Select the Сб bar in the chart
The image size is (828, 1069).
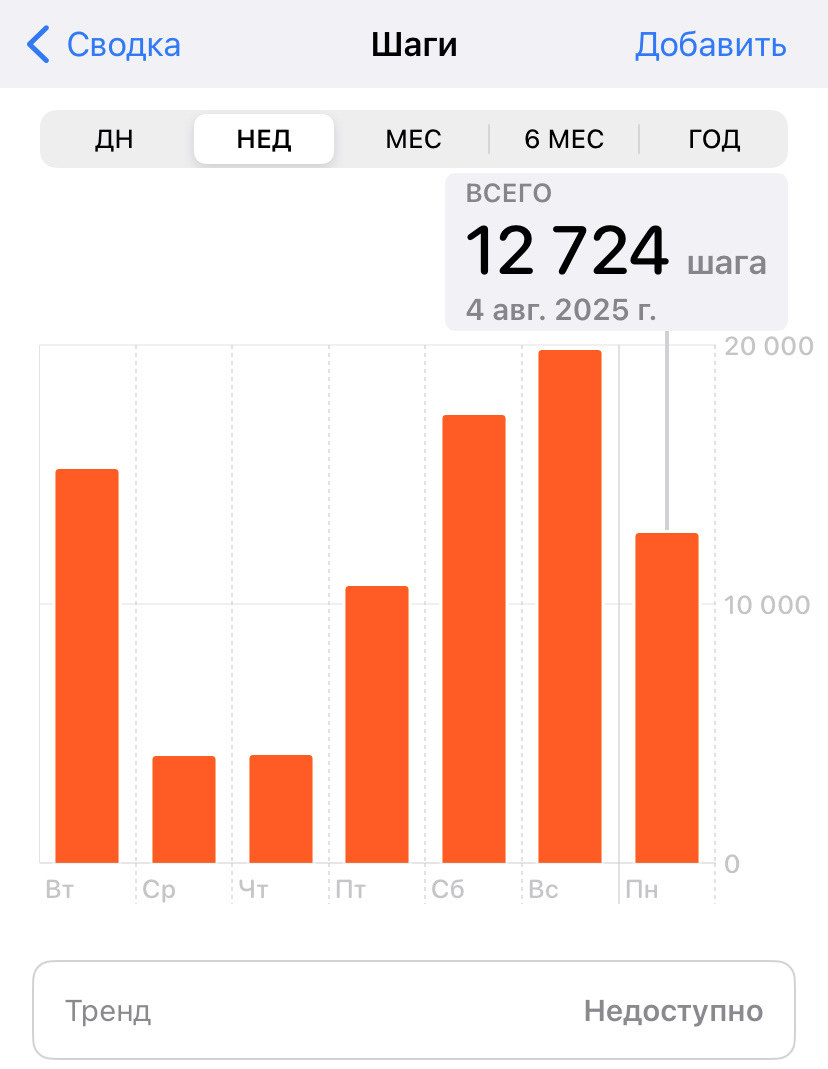473,638
